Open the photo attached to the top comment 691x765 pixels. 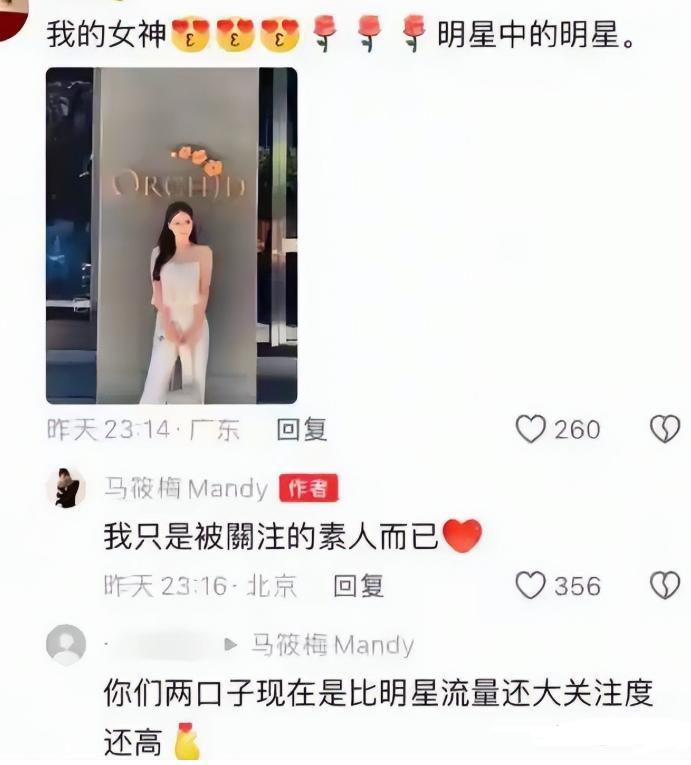pos(171,236)
